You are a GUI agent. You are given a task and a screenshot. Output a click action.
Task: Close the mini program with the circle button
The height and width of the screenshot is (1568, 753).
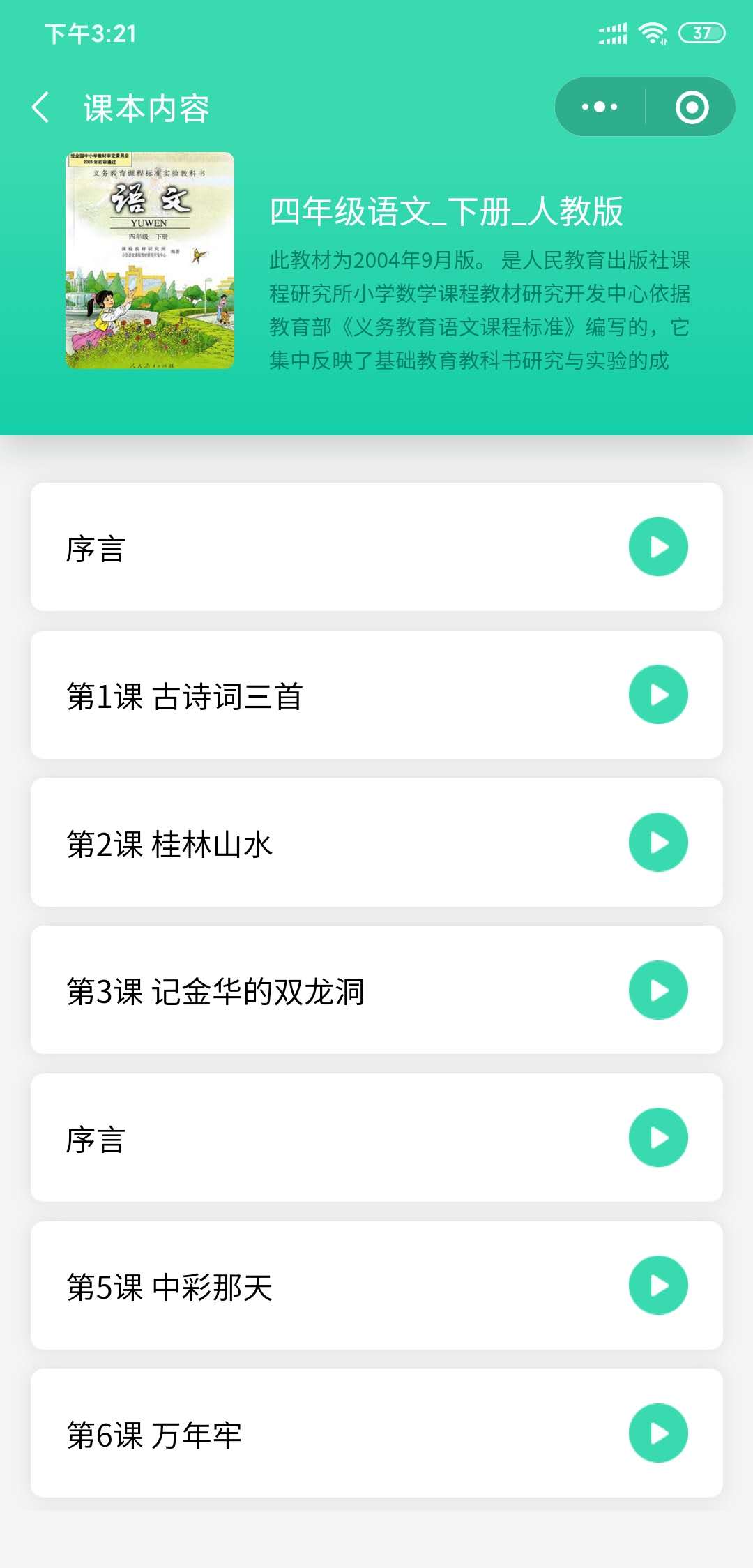click(692, 107)
